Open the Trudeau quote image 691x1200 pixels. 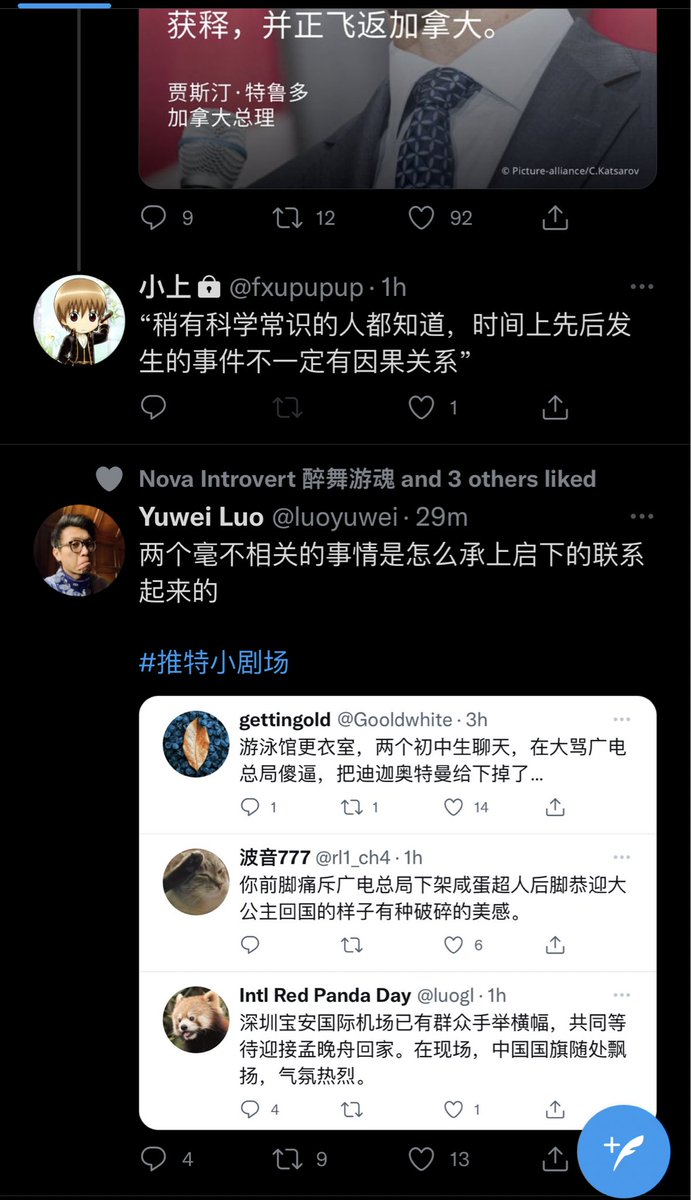click(x=397, y=95)
